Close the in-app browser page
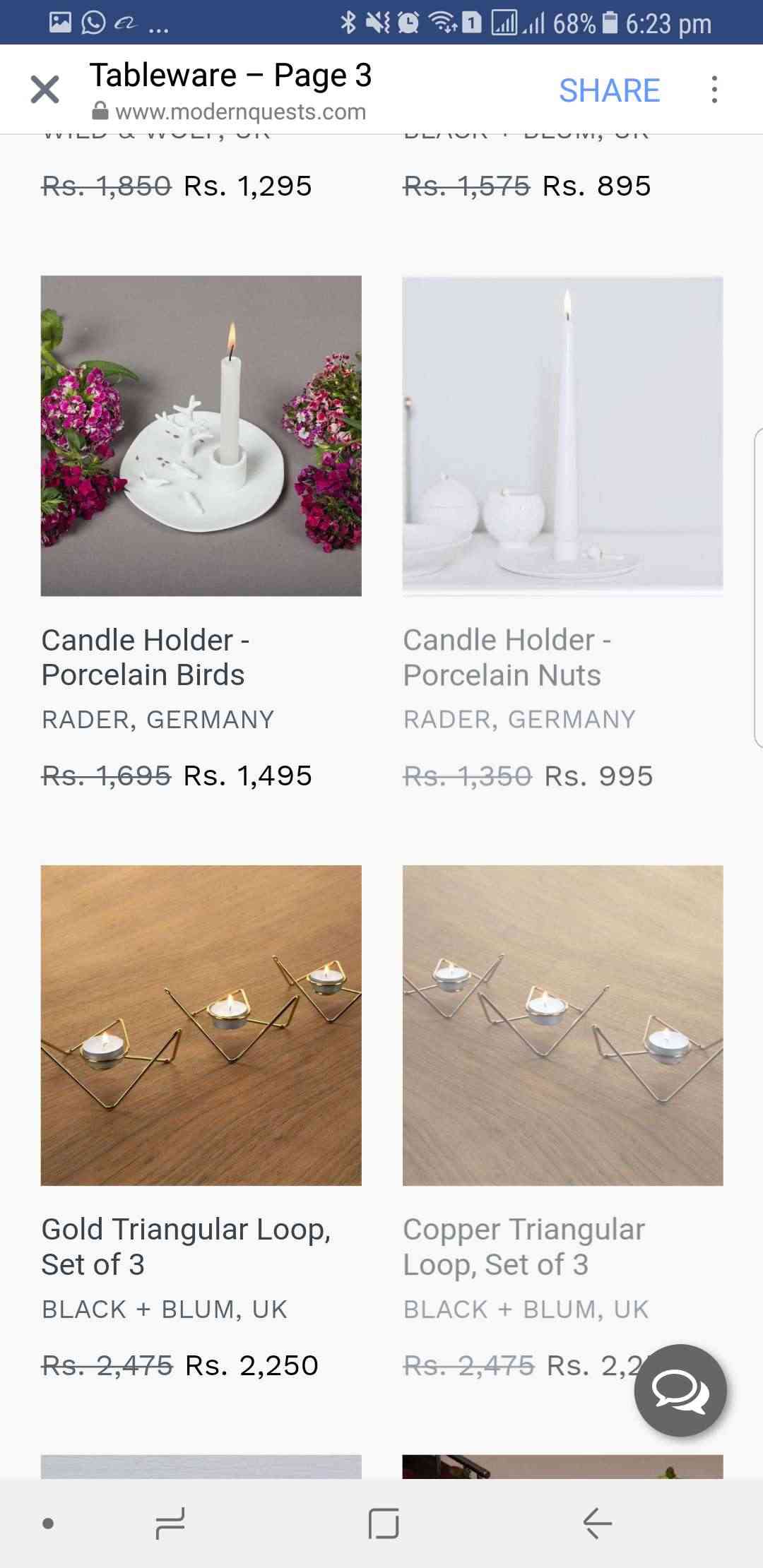763x1568 pixels. click(45, 90)
